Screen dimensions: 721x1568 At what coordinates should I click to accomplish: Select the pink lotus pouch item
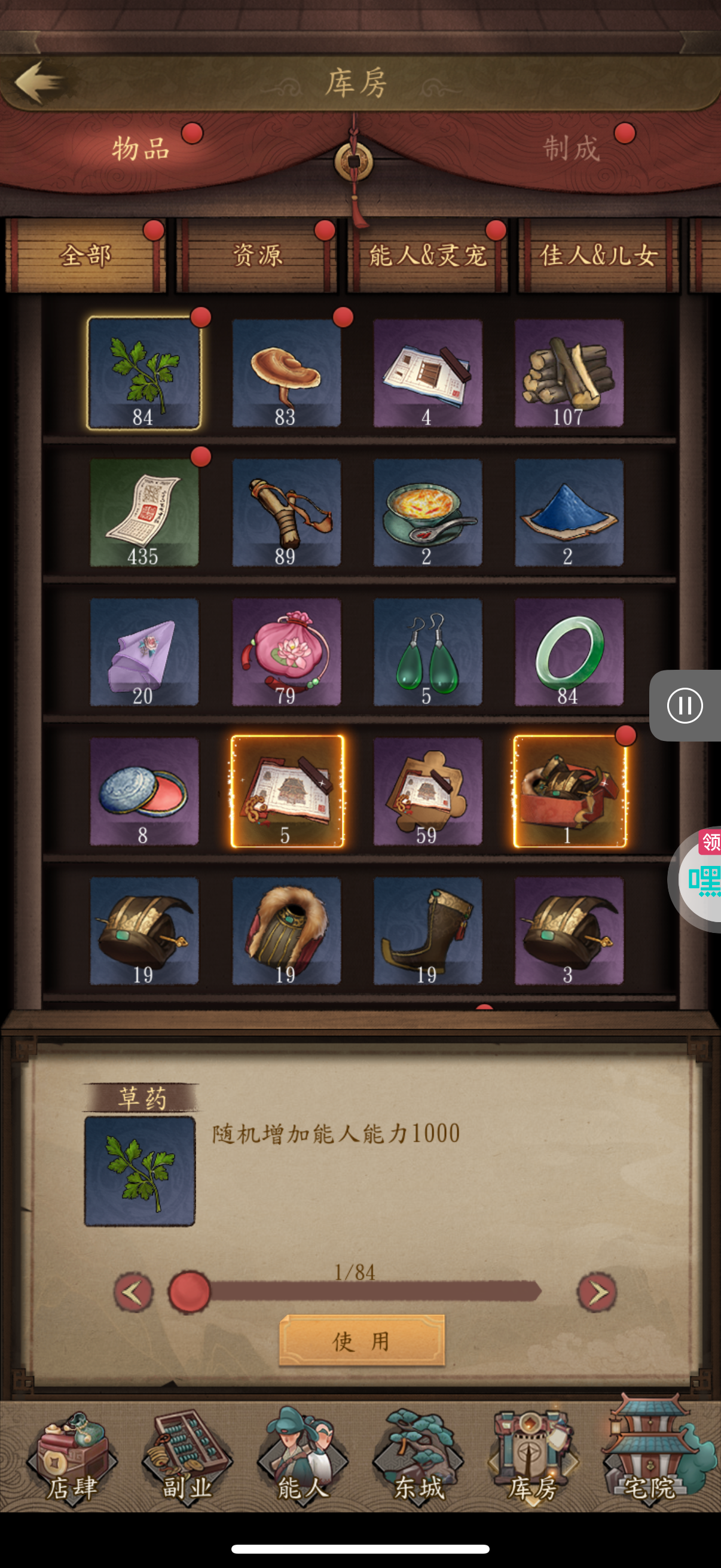click(286, 652)
